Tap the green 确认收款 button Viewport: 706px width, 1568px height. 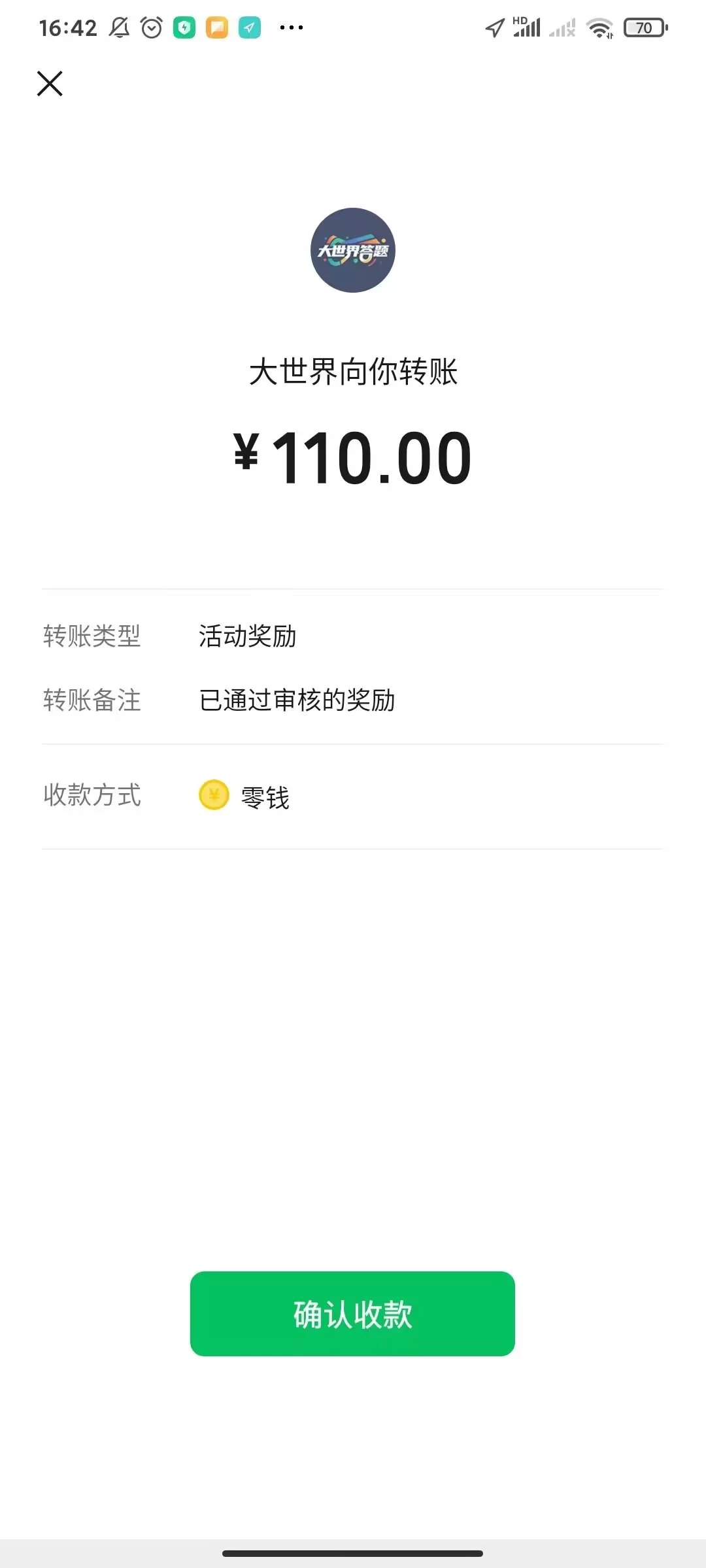352,1313
